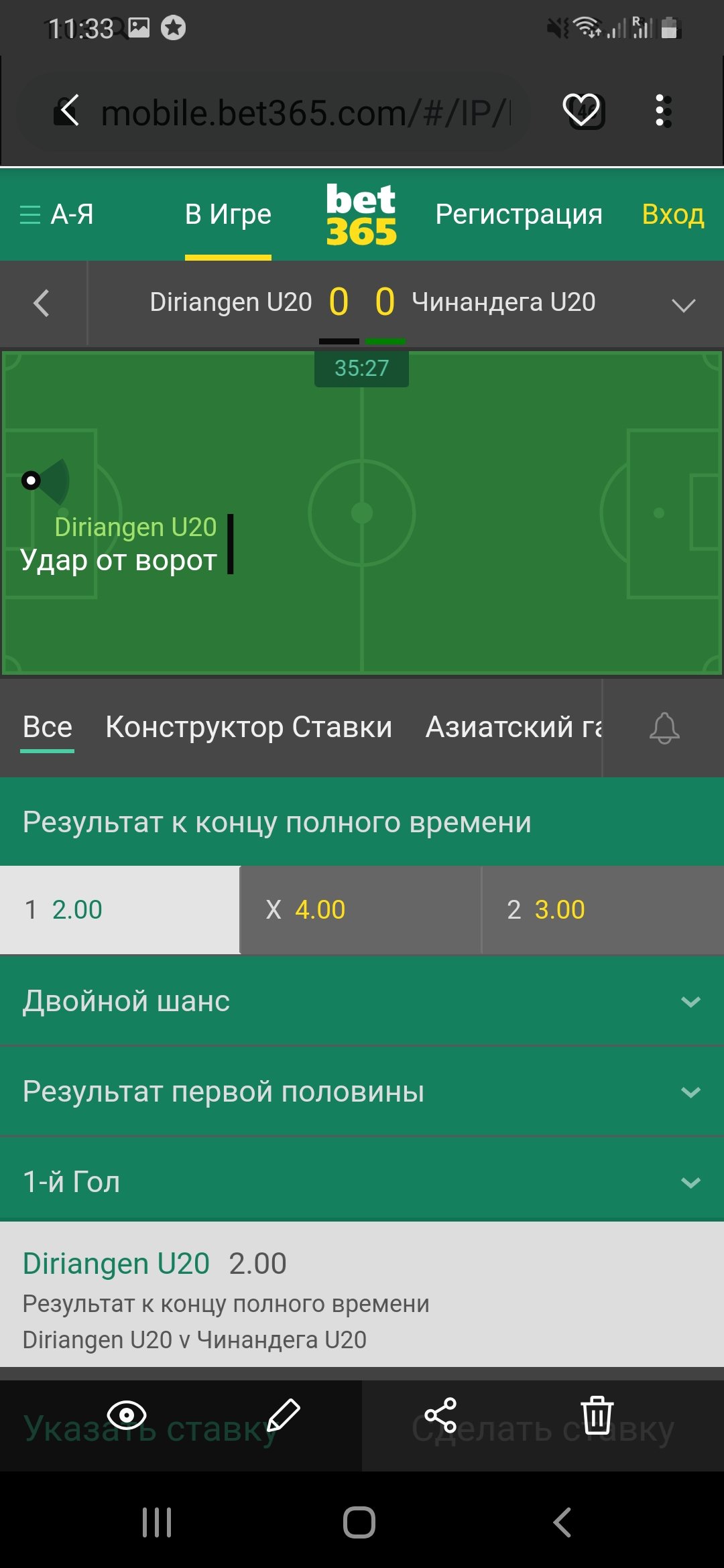The width and height of the screenshot is (724, 1568).
Task: Tap Вход to log in
Action: pyautogui.click(x=672, y=214)
